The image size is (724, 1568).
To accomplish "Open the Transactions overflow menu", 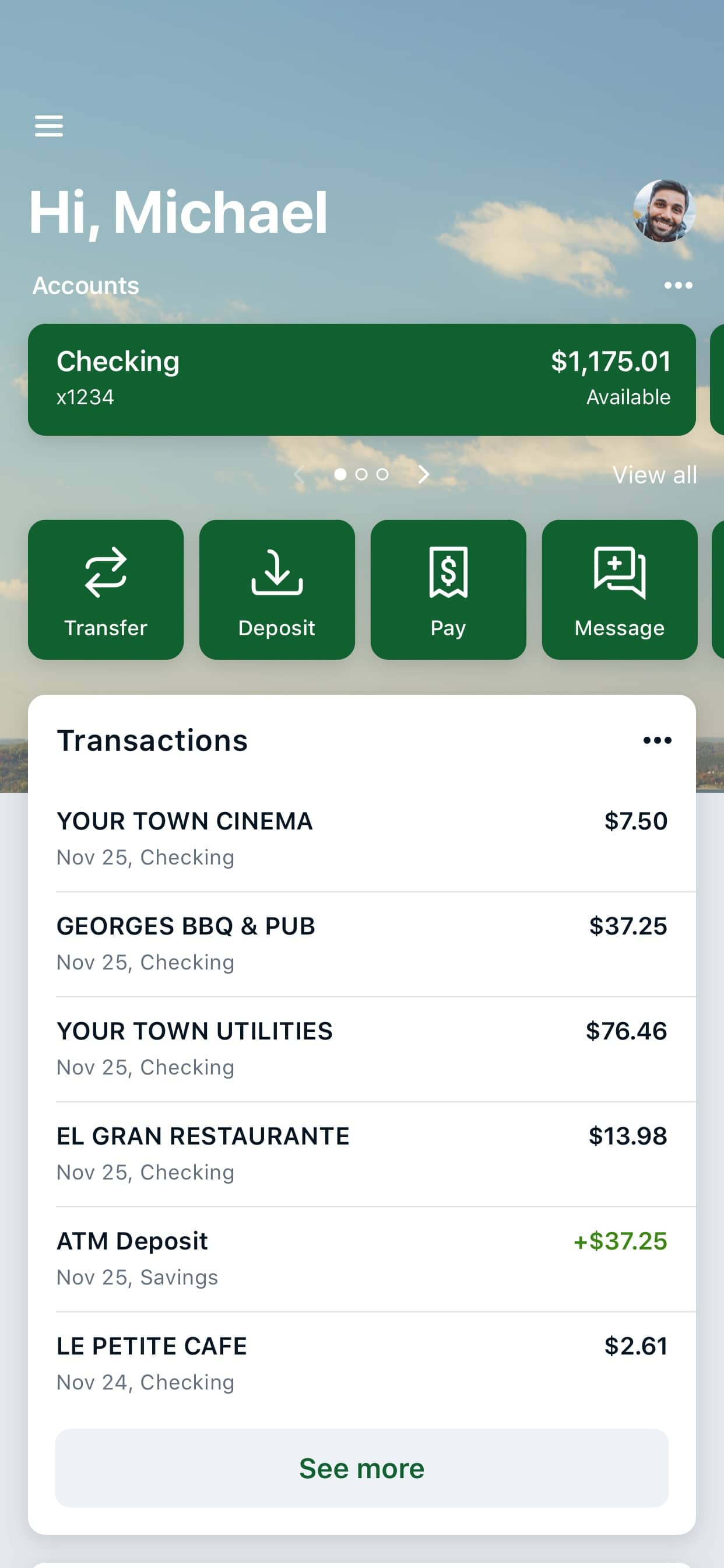I will (x=659, y=740).
